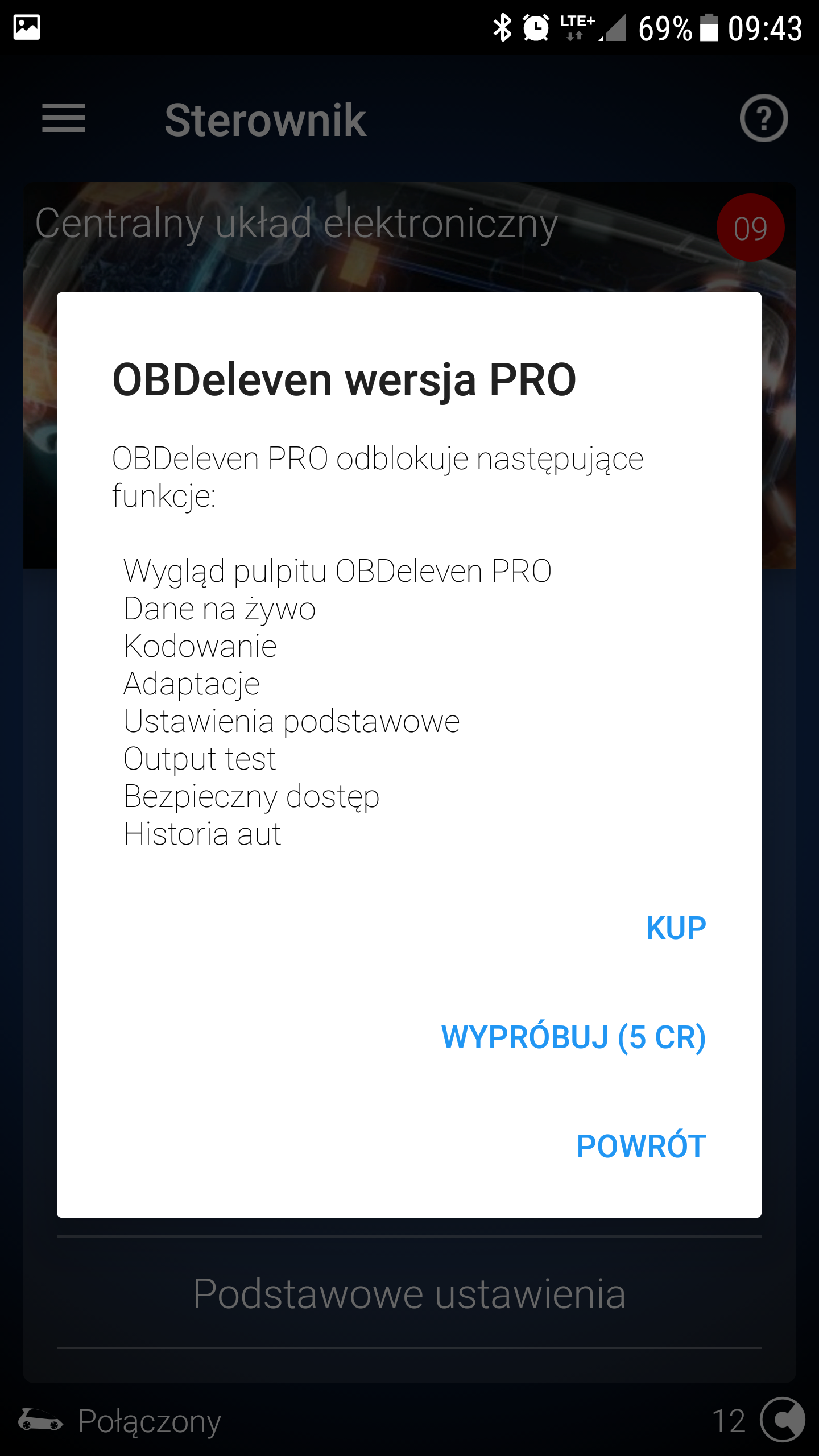819x1456 pixels.
Task: Tap the red fault count badge showing 09
Action: point(752,227)
